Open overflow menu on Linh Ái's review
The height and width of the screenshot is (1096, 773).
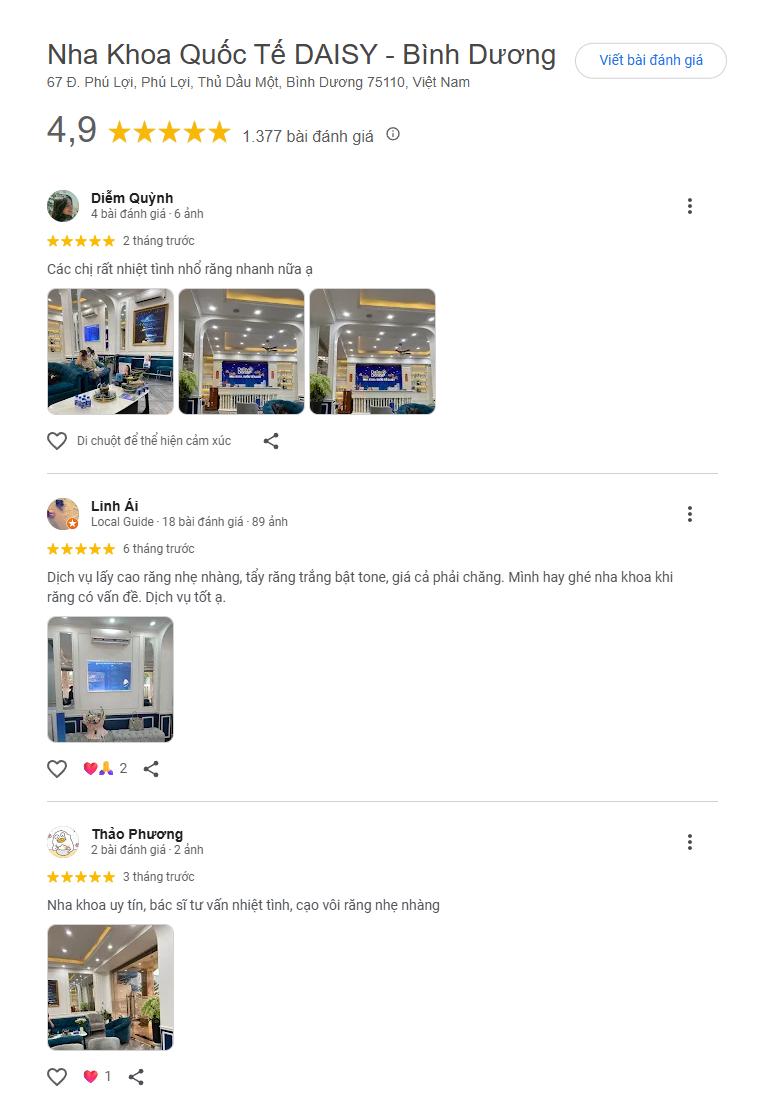(x=689, y=514)
